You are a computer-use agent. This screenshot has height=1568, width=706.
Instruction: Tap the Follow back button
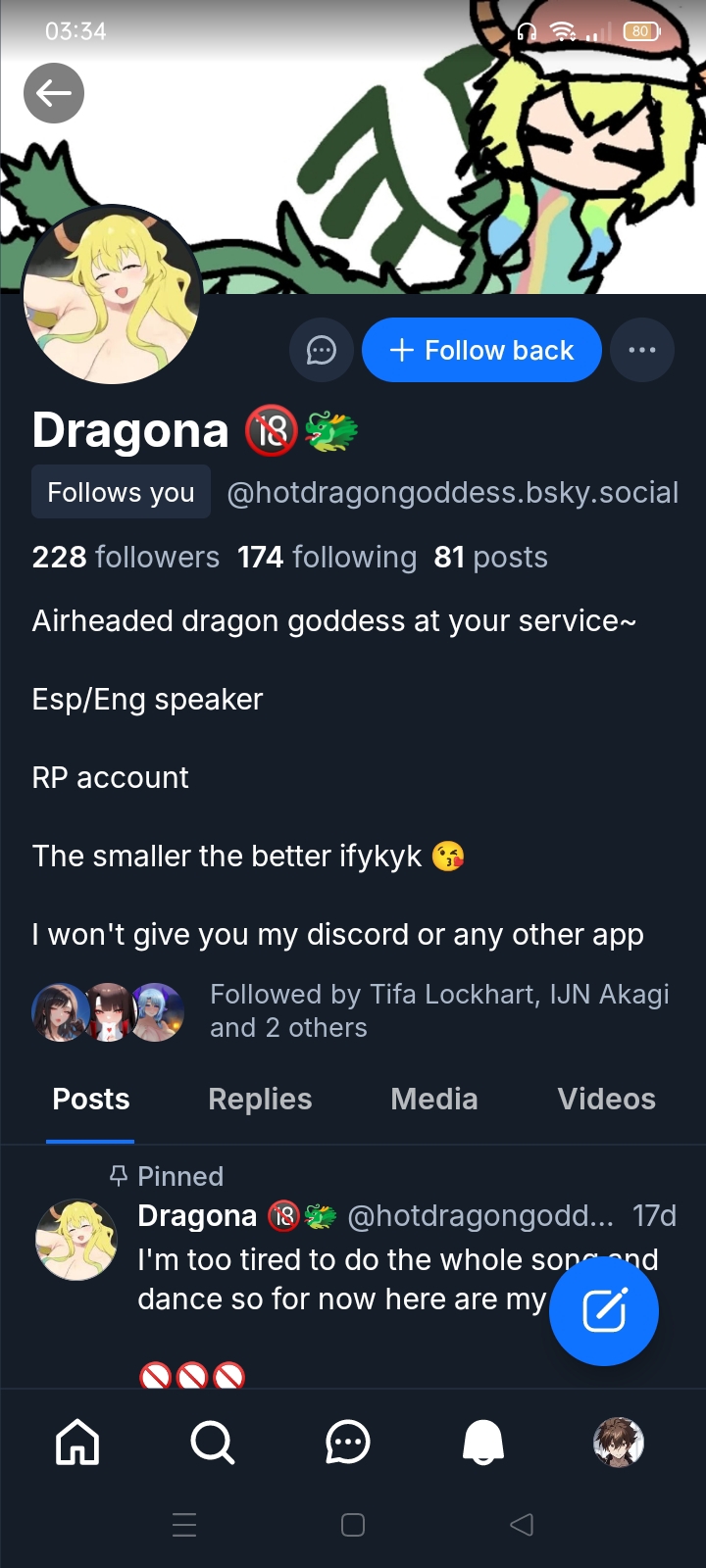pos(481,350)
